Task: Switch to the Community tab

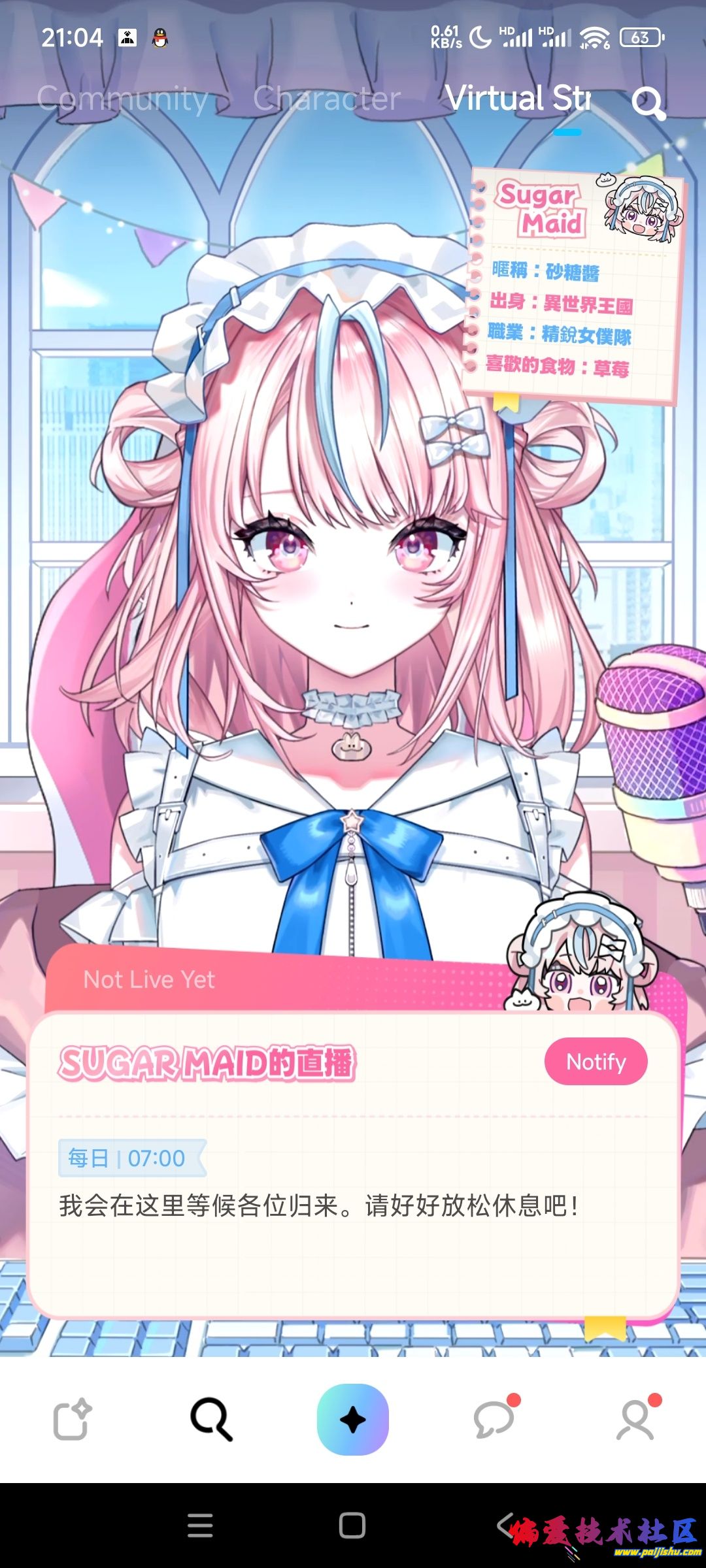Action: (122, 99)
